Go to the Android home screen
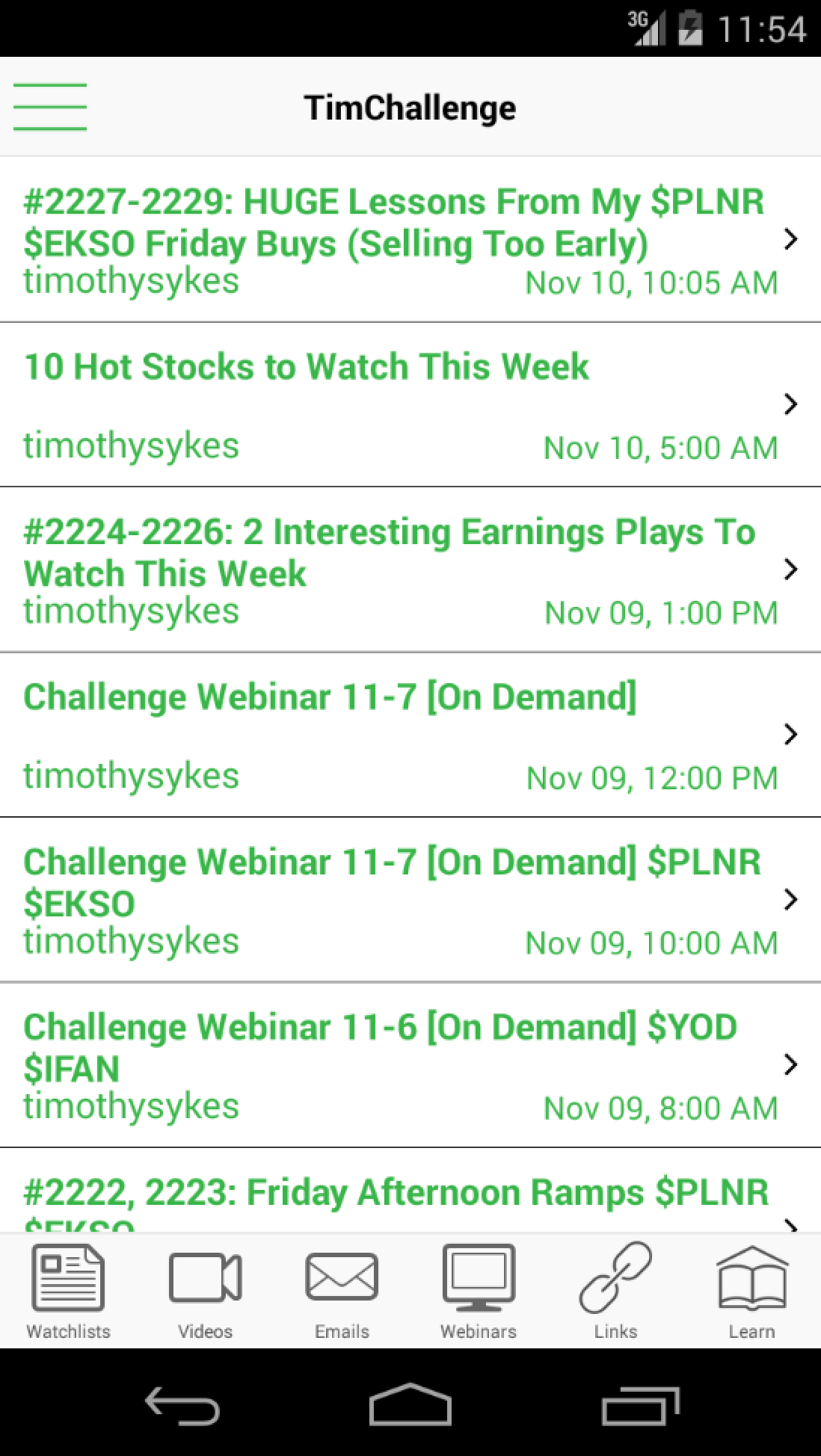The height and width of the screenshot is (1456, 821). [410, 1404]
